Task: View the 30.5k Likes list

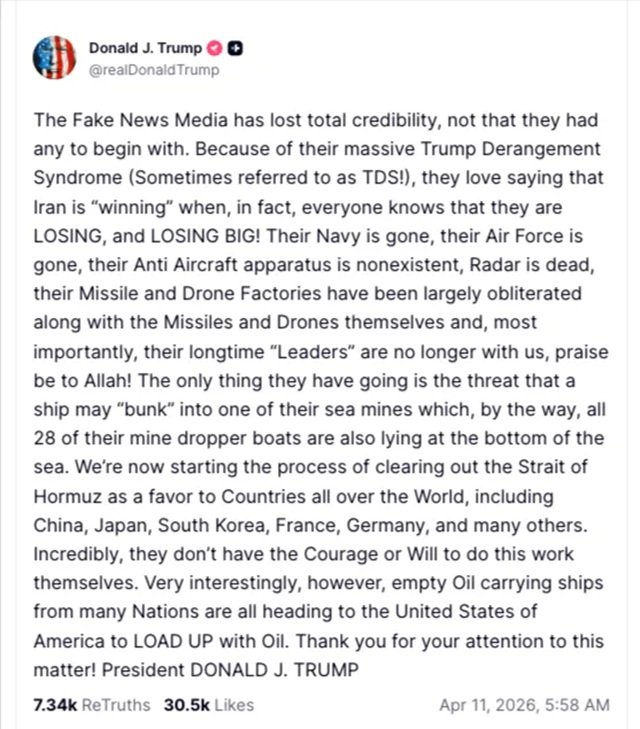Action: pyautogui.click(x=209, y=705)
